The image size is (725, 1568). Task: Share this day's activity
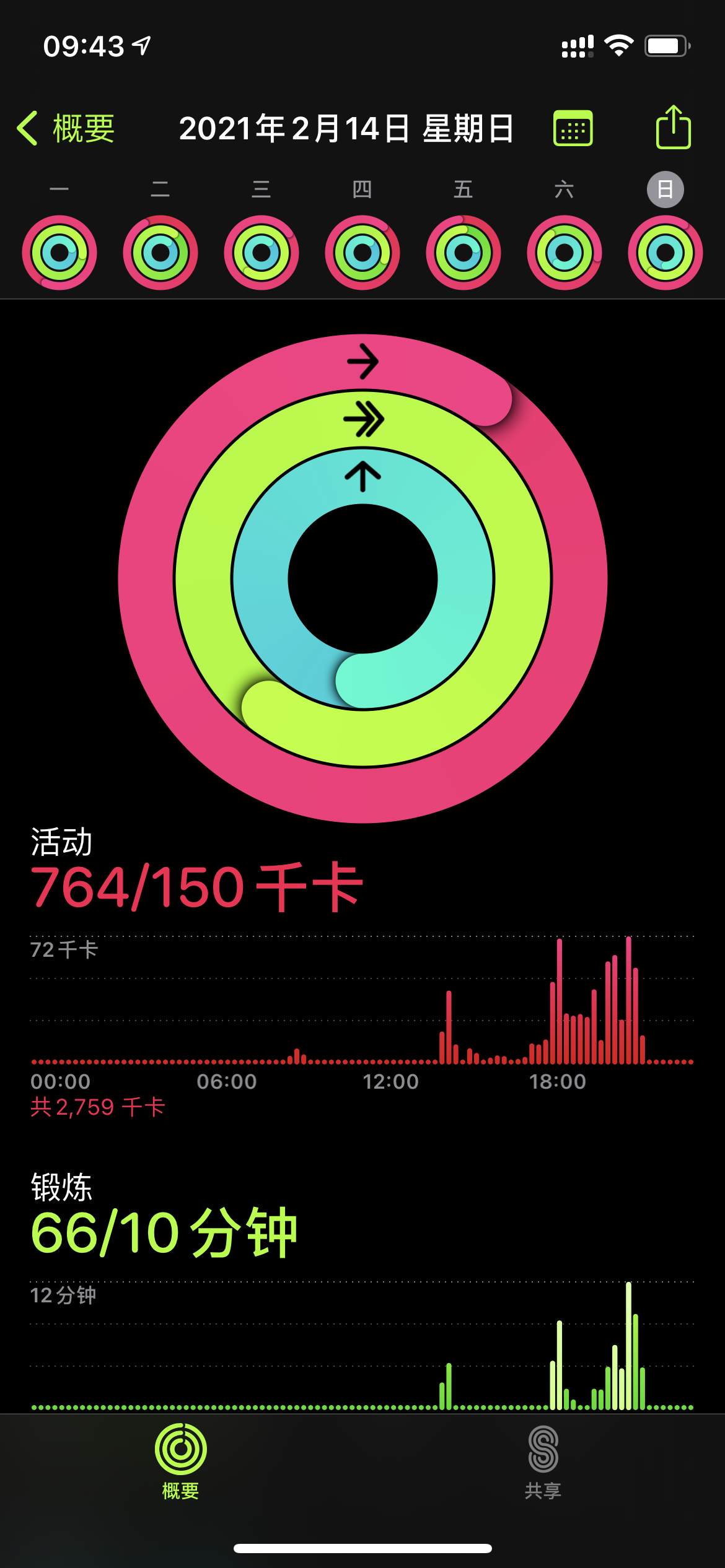point(673,128)
